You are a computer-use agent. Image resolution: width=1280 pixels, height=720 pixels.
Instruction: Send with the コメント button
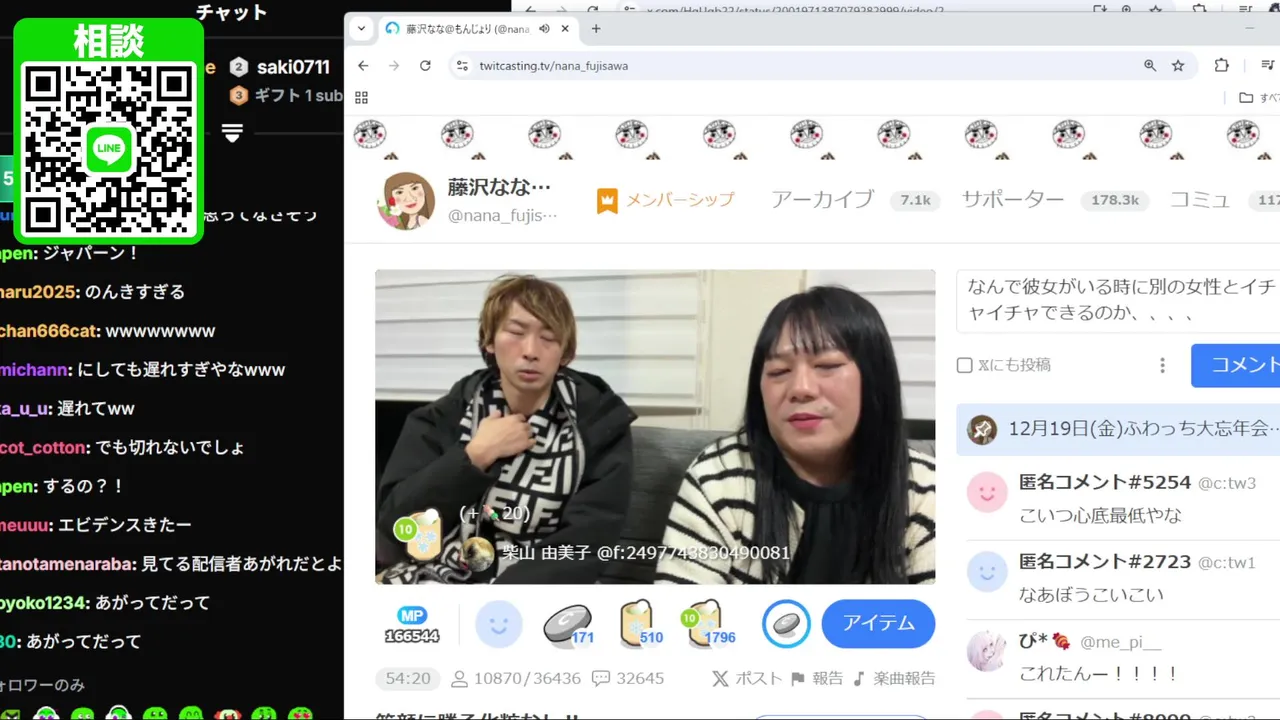coord(1240,365)
